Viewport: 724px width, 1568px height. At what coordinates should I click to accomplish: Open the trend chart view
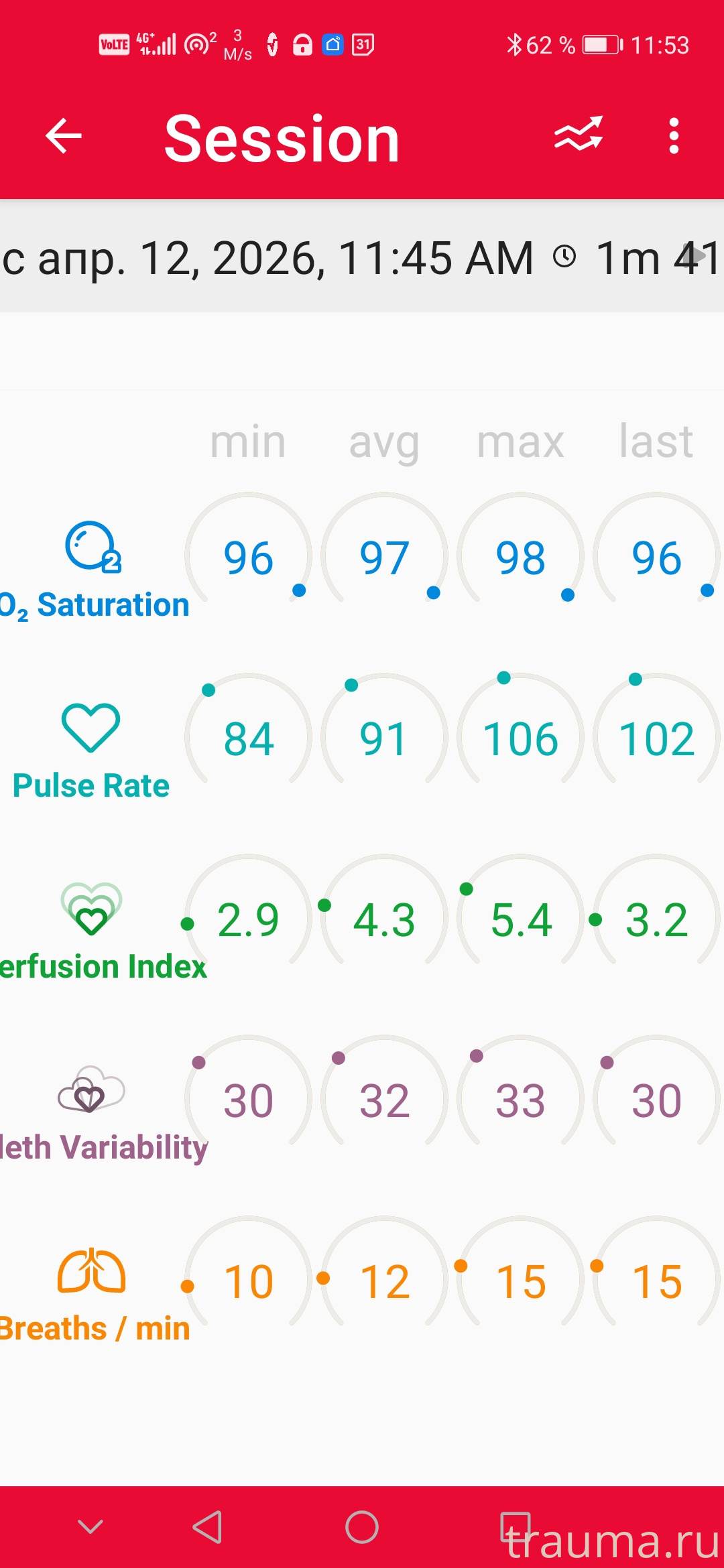tap(578, 135)
